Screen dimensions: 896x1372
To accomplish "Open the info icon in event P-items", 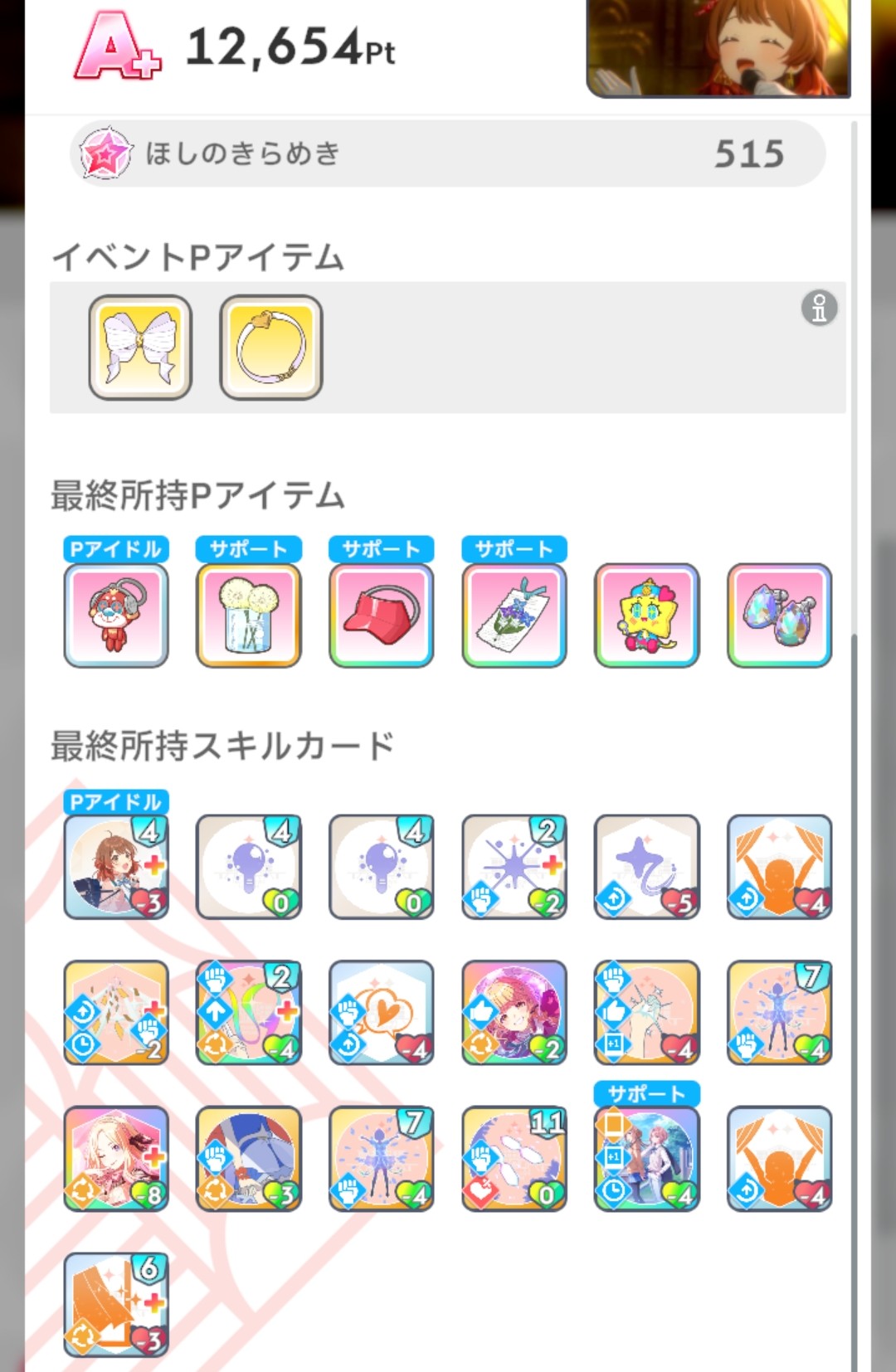I will click(x=819, y=309).
